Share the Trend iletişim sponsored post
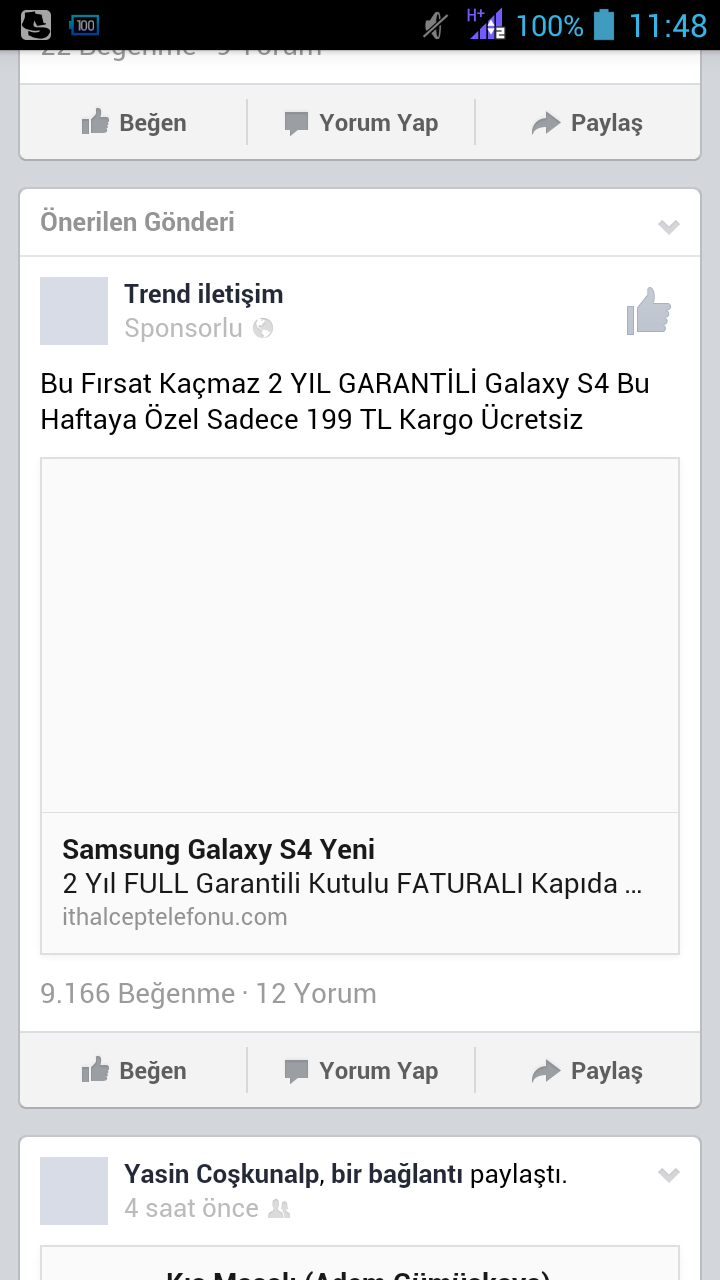This screenshot has height=1280, width=720. [x=587, y=1071]
